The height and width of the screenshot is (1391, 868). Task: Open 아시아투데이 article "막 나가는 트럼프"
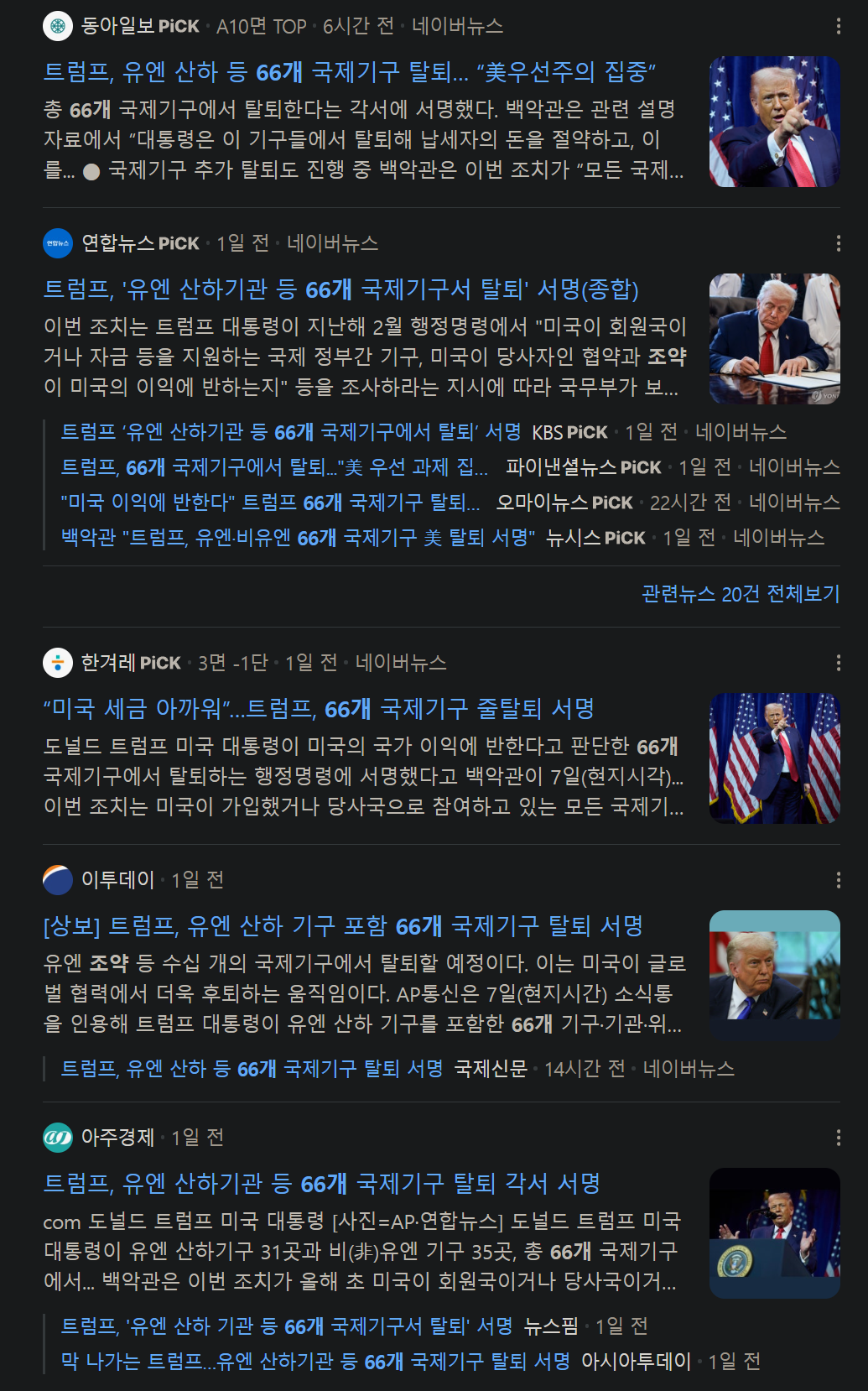point(314,1362)
